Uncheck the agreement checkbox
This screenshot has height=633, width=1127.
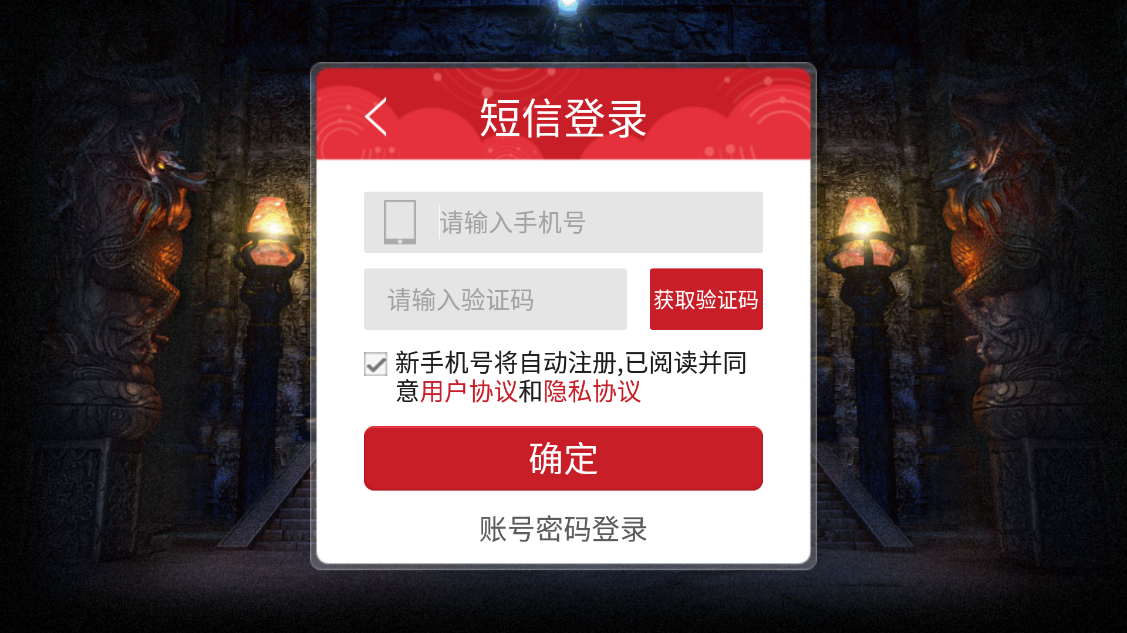376,364
